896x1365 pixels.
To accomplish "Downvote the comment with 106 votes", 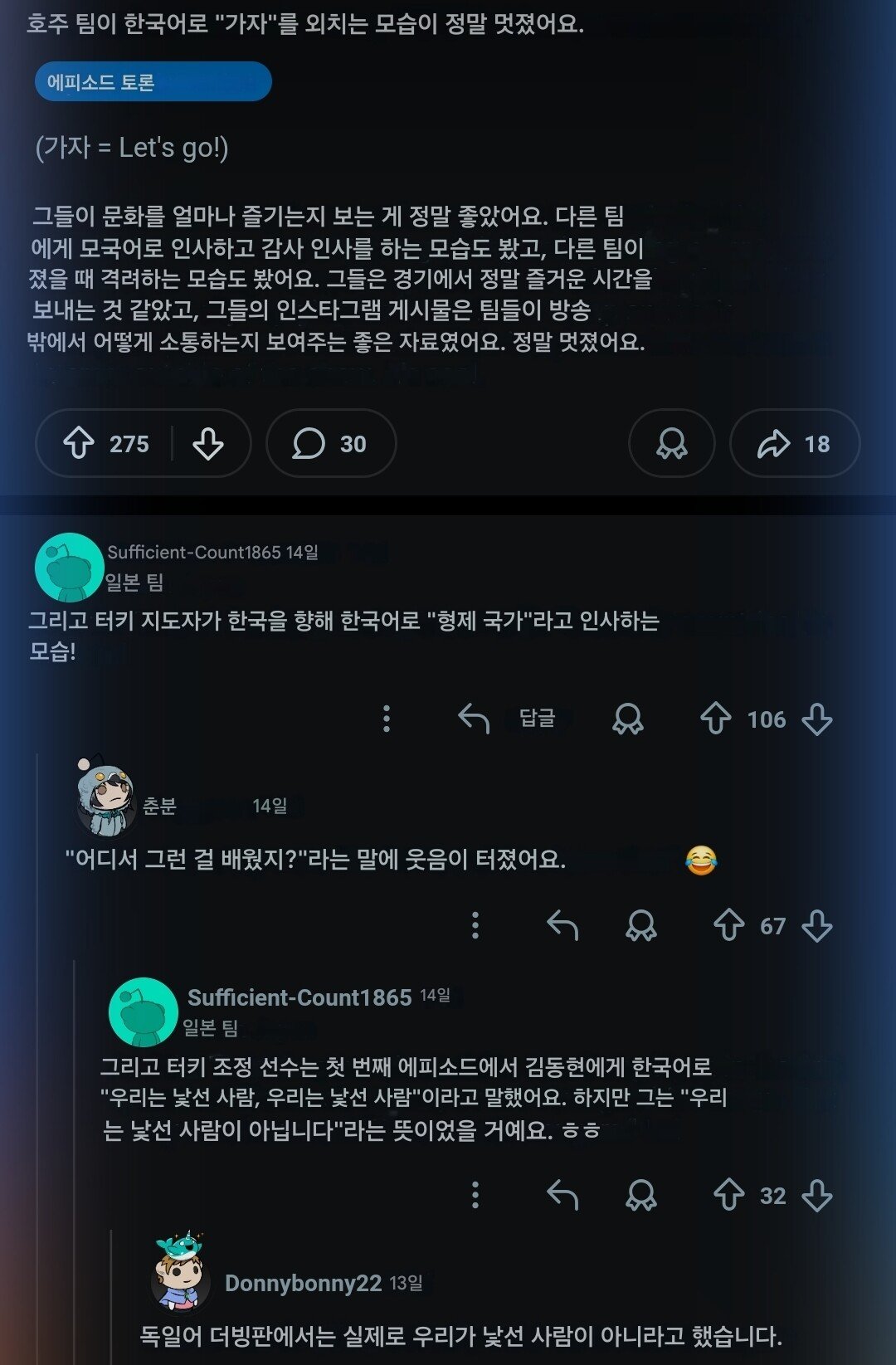I will pyautogui.click(x=817, y=719).
